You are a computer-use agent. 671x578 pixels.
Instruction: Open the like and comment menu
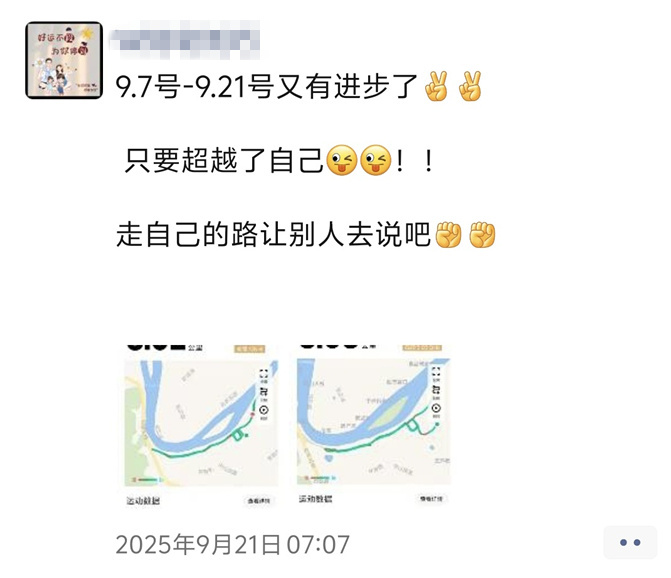coord(630,543)
